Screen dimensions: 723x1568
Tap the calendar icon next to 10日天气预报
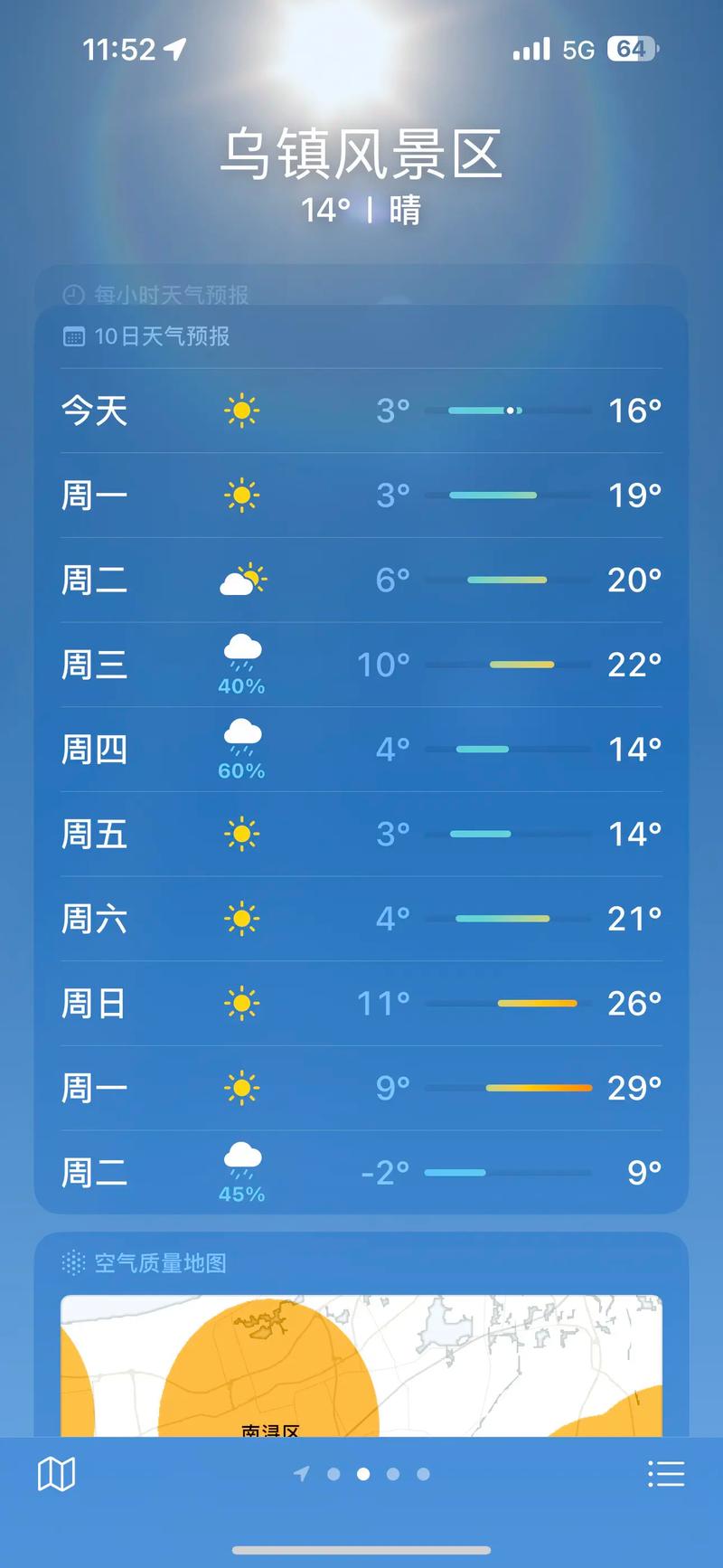click(73, 335)
